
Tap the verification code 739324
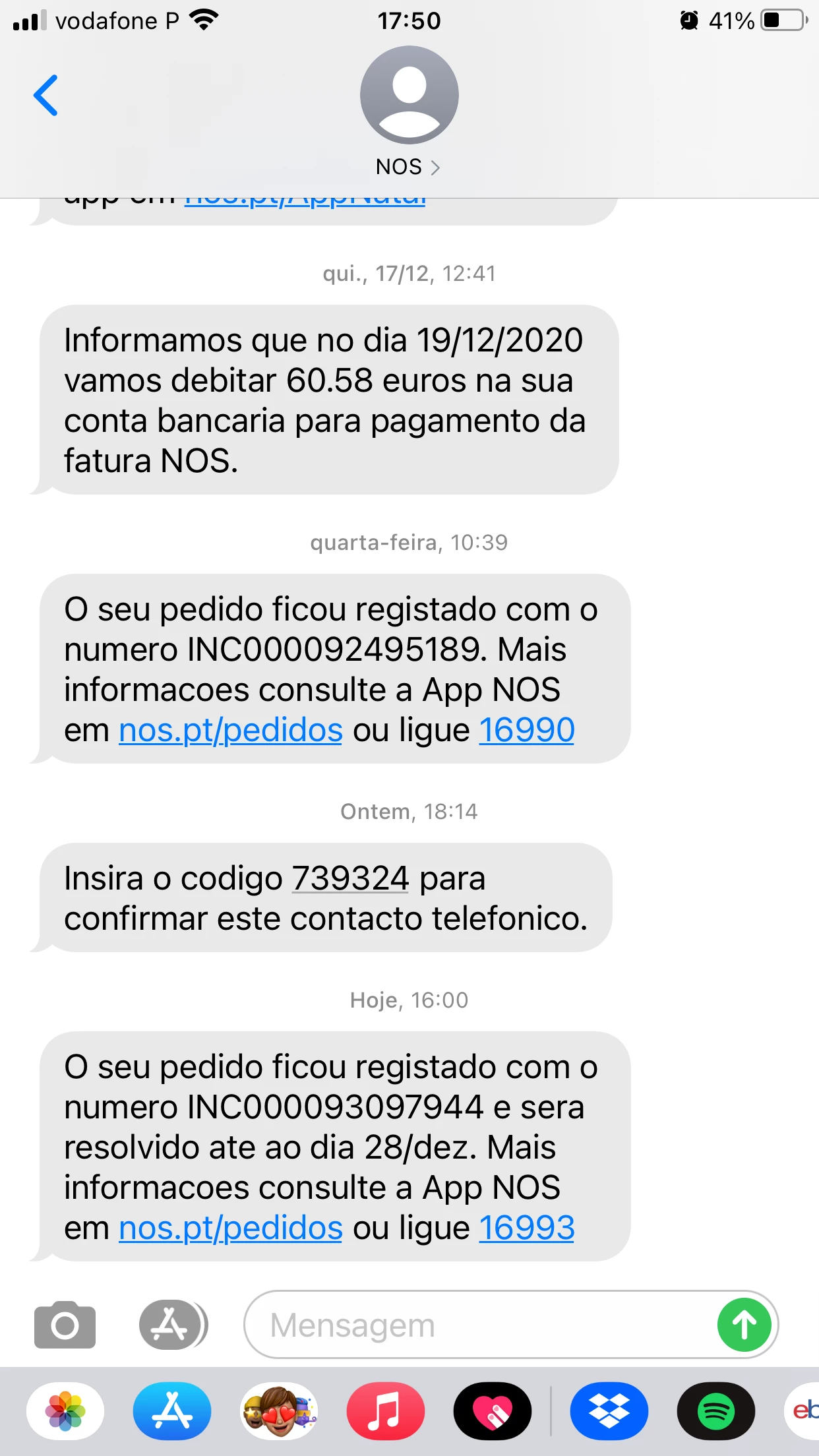point(350,879)
